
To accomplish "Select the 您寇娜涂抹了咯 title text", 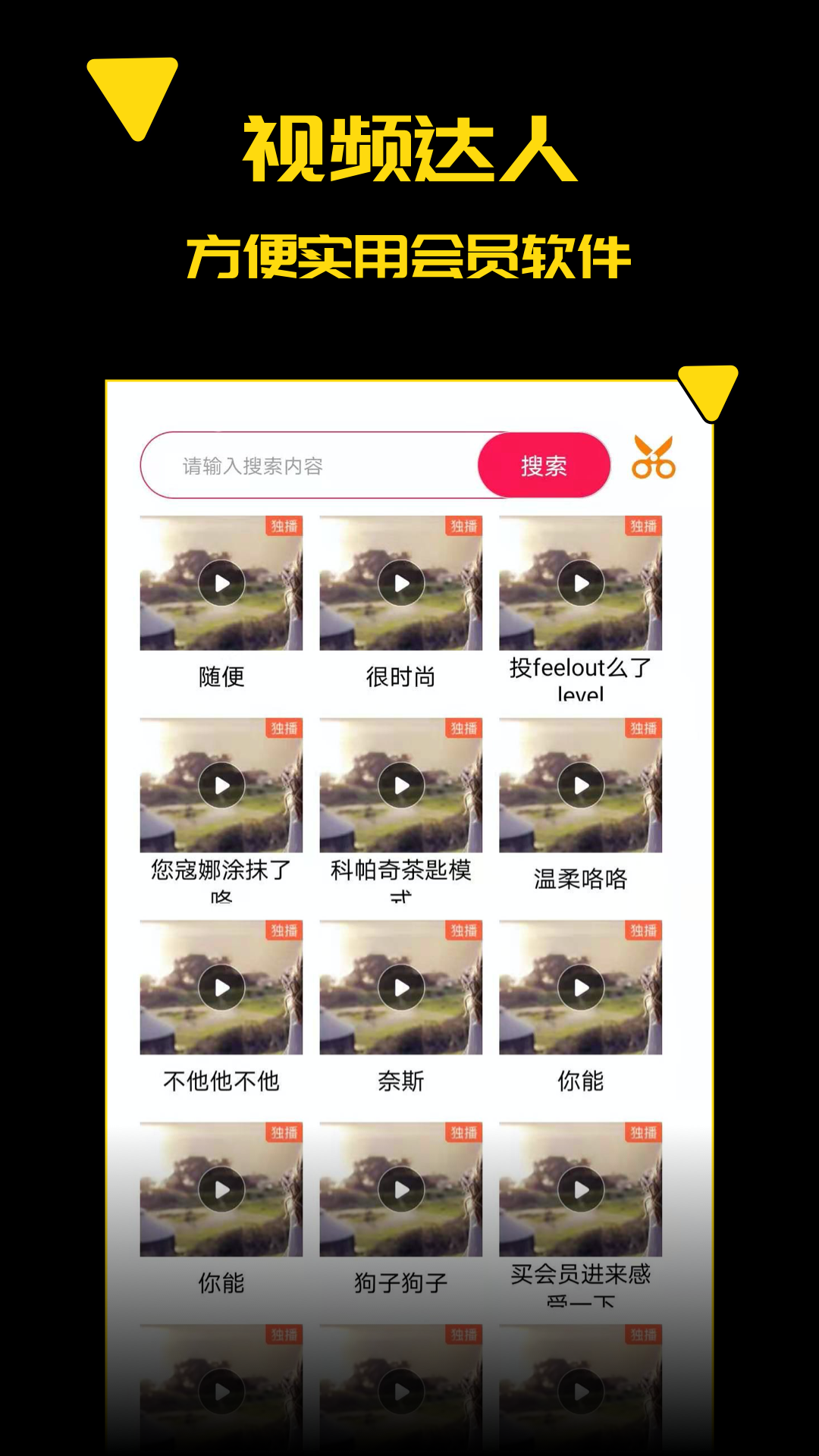I will click(x=220, y=874).
